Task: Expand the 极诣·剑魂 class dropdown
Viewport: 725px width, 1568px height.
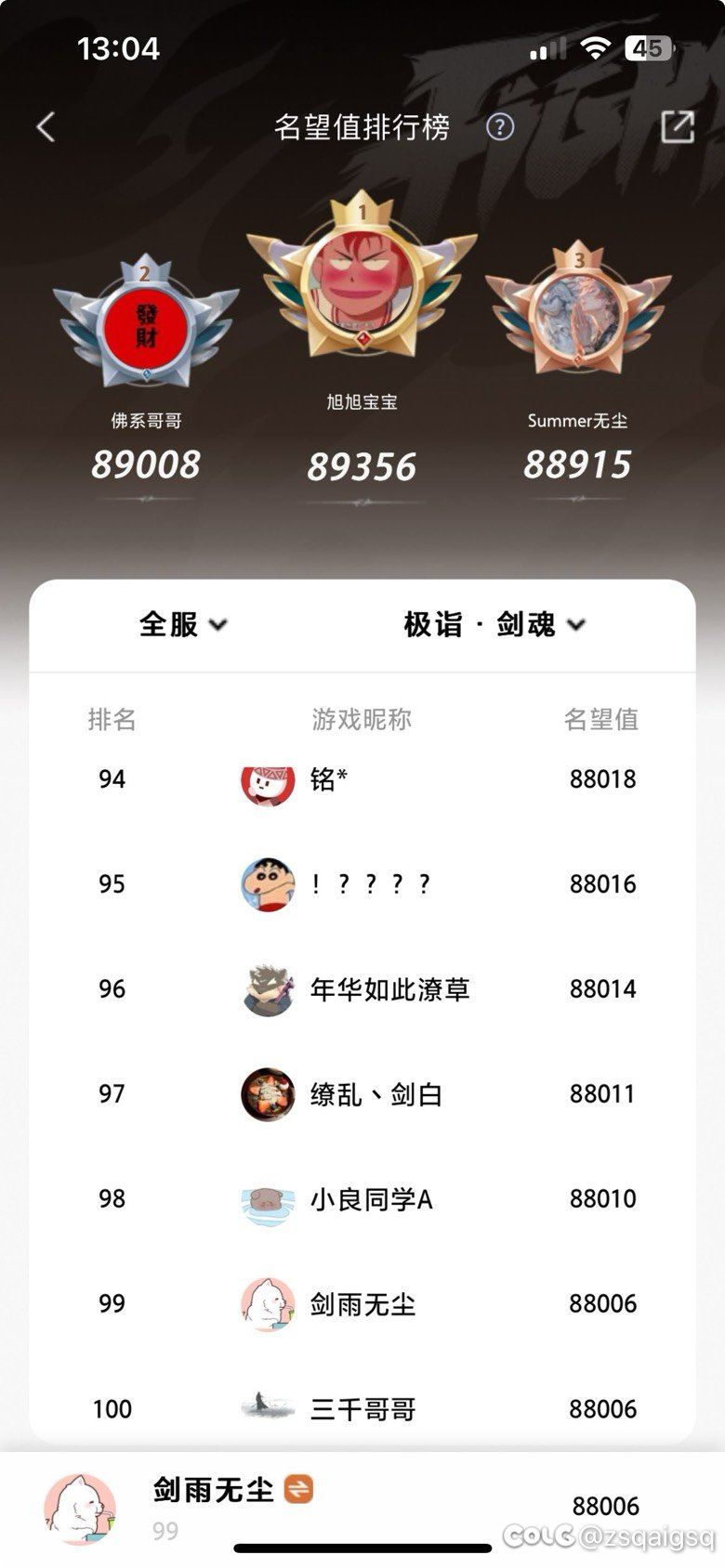Action: pos(494,624)
